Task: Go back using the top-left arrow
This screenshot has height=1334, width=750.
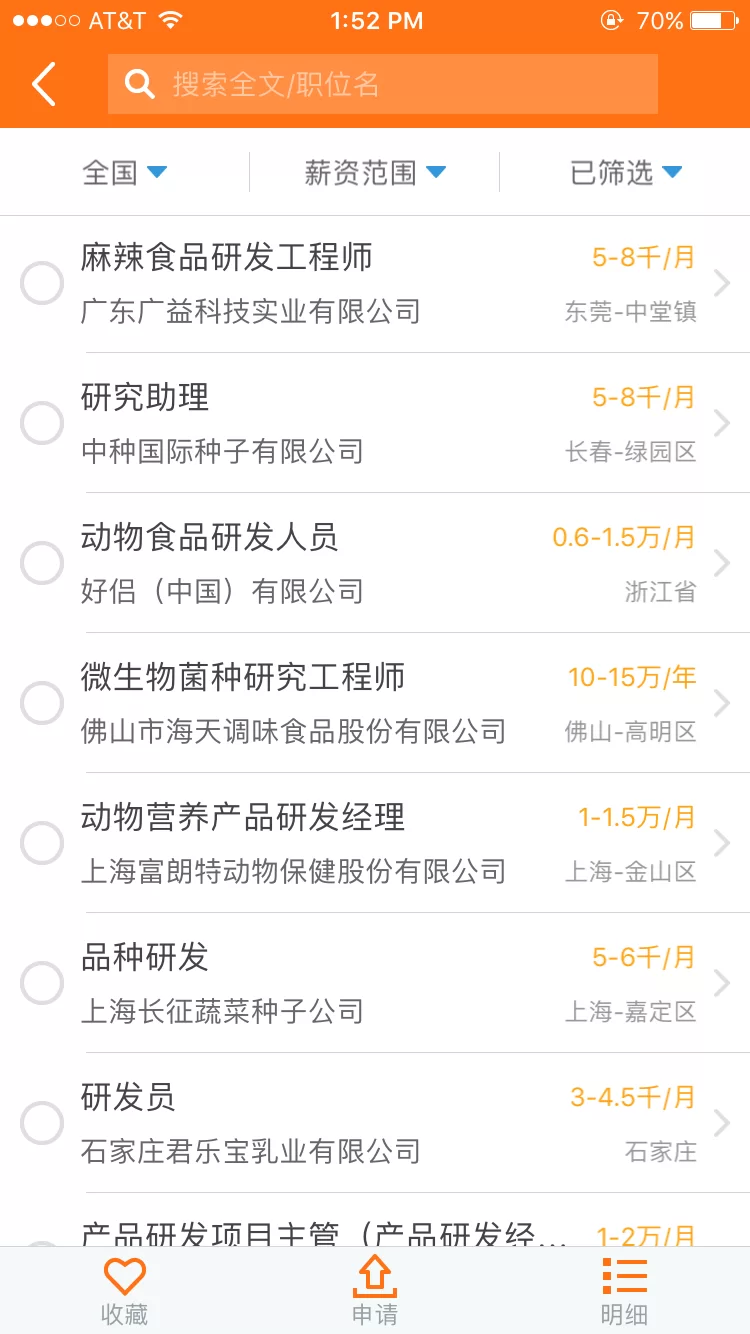Action: (44, 84)
